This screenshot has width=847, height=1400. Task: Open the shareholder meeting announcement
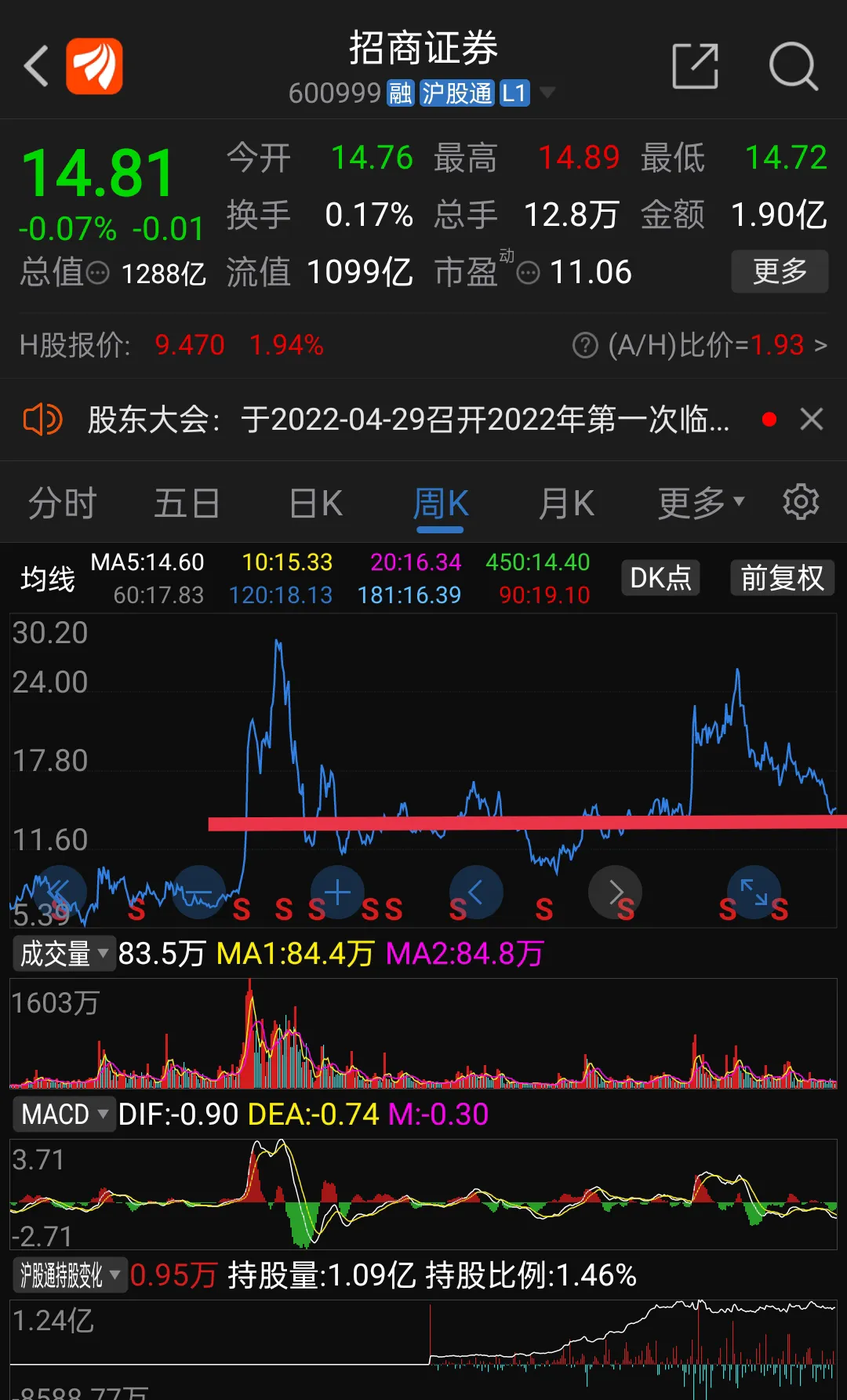(409, 420)
